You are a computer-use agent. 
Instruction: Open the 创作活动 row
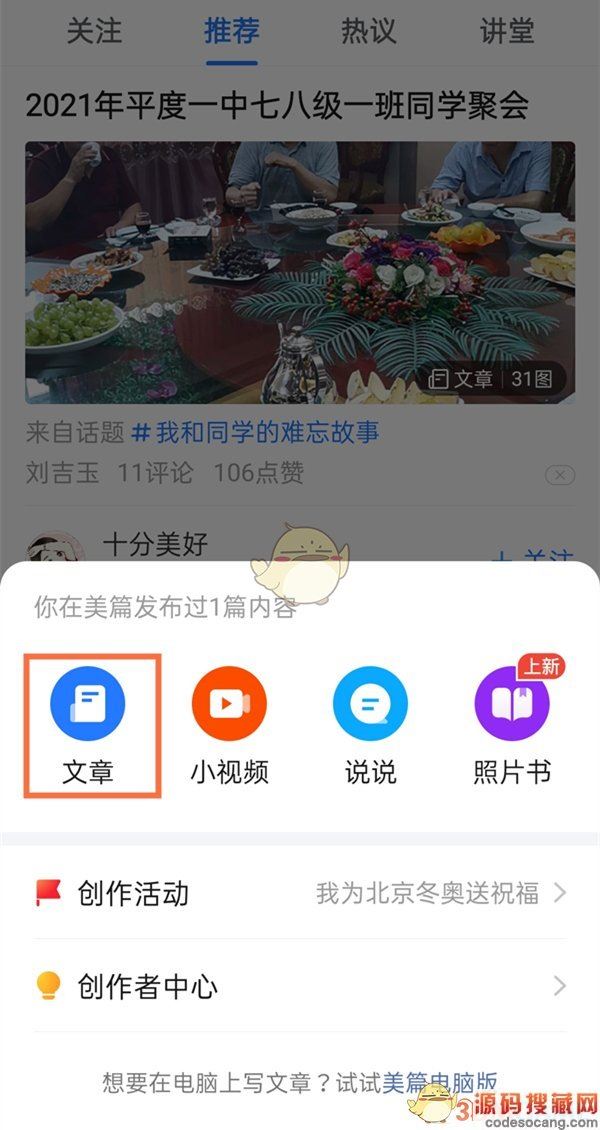(300, 893)
